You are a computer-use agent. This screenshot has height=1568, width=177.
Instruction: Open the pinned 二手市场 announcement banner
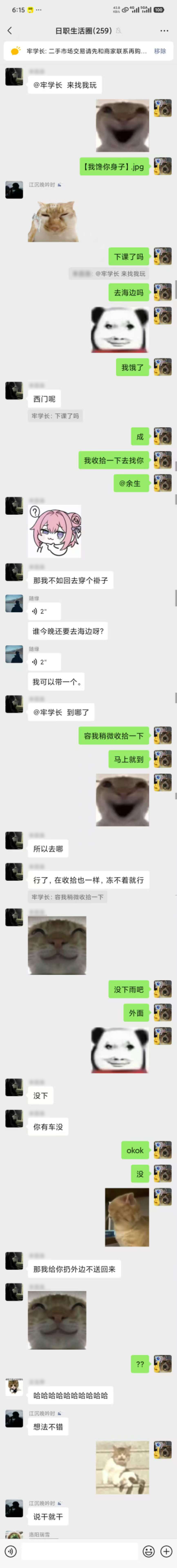tap(85, 51)
